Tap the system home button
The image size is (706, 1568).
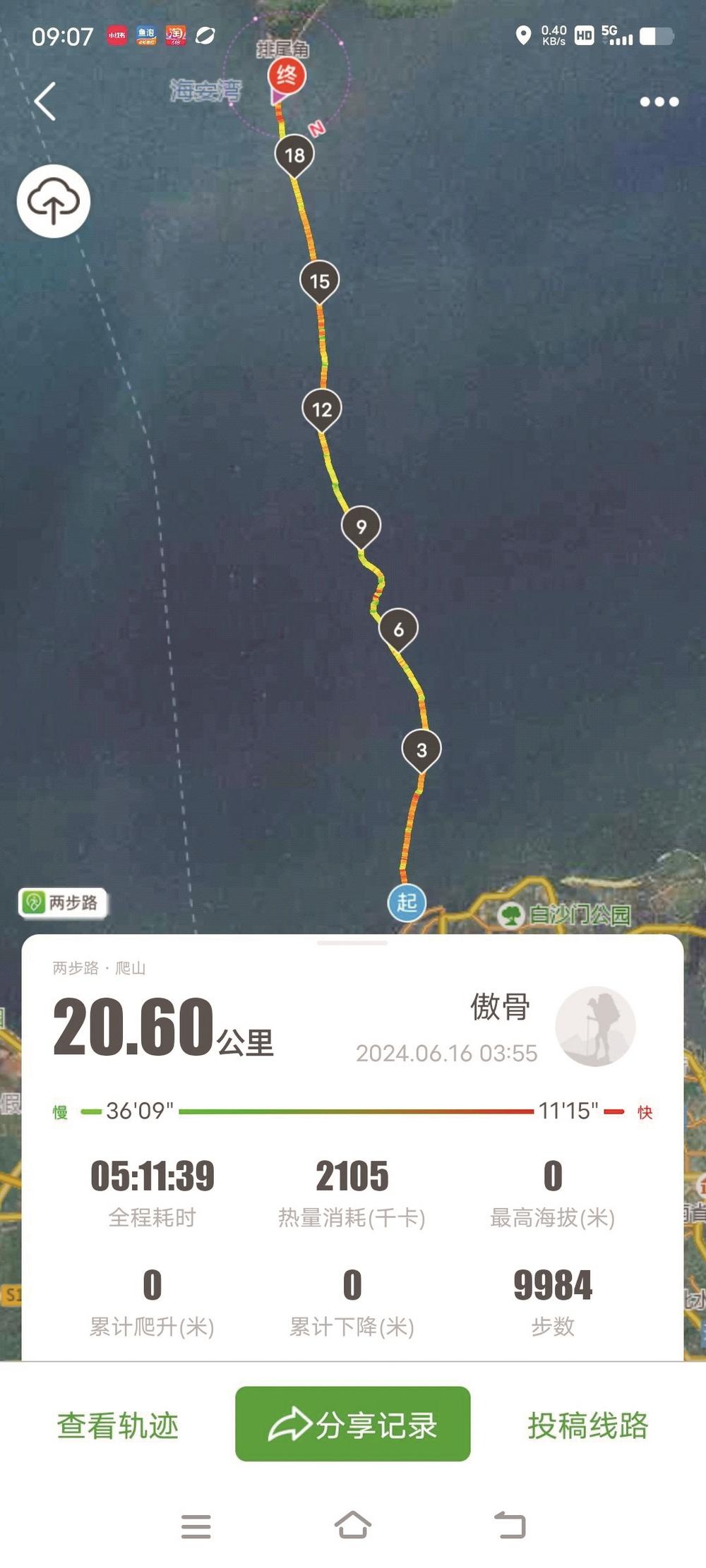(x=353, y=1526)
